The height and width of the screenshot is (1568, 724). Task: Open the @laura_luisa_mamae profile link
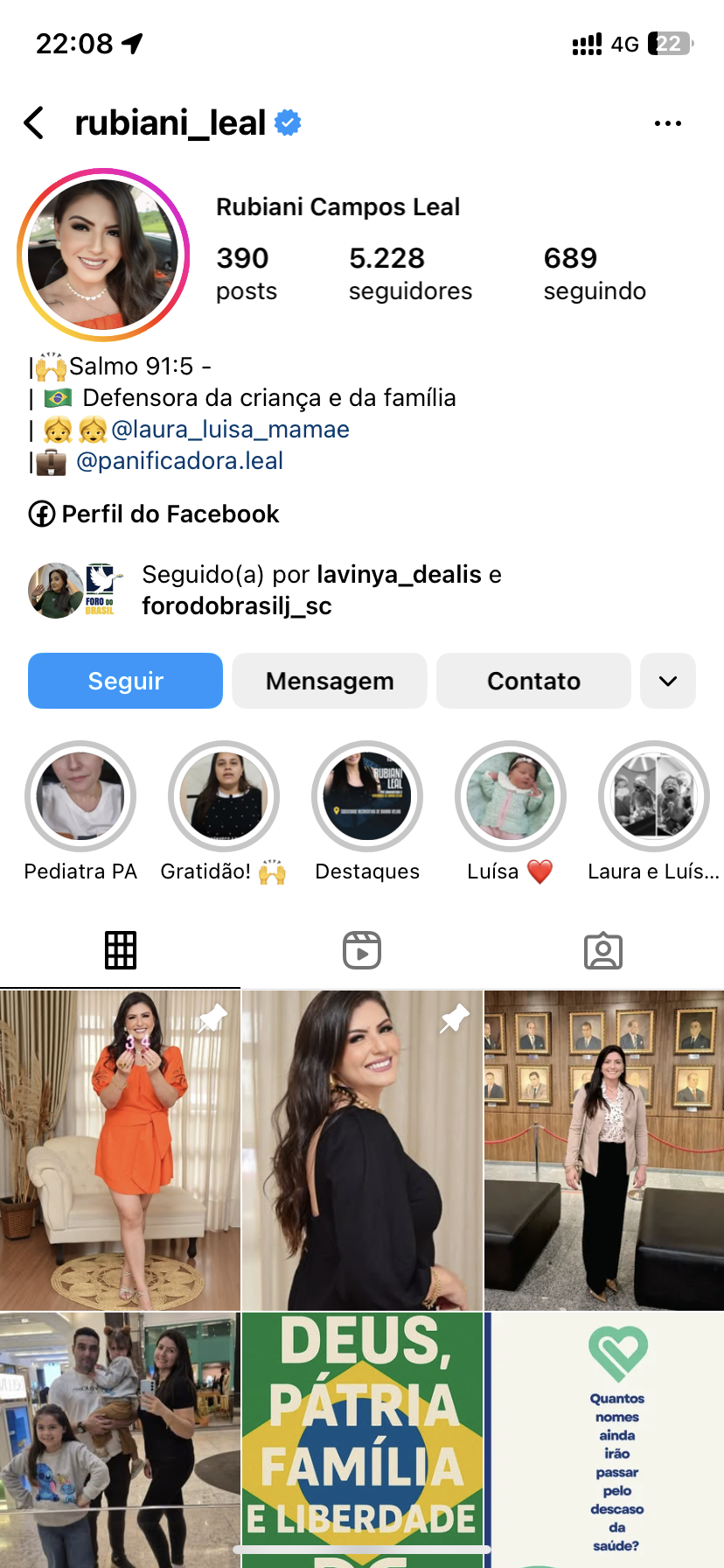click(x=230, y=430)
